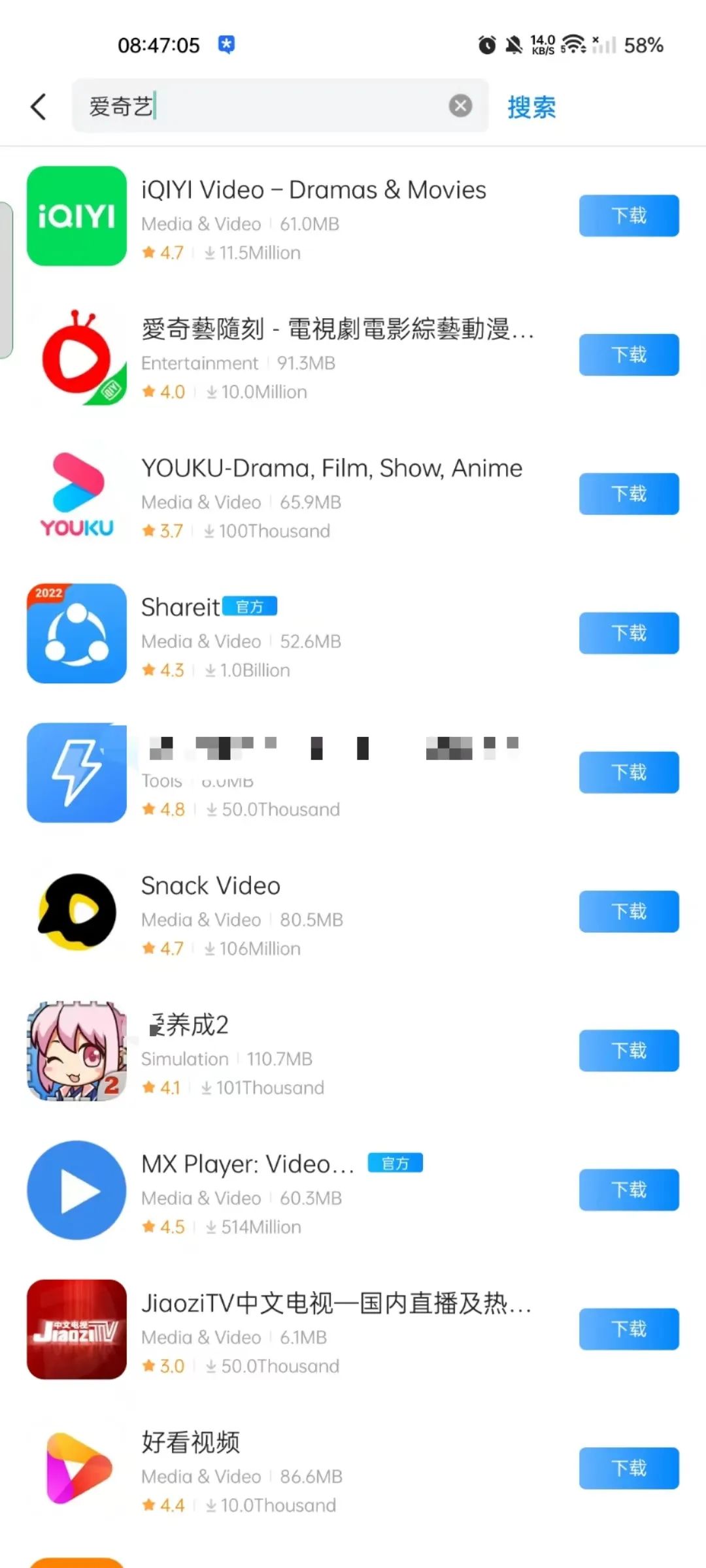The width and height of the screenshot is (706, 1568).
Task: Select the Snack Video app icon
Action: click(76, 912)
